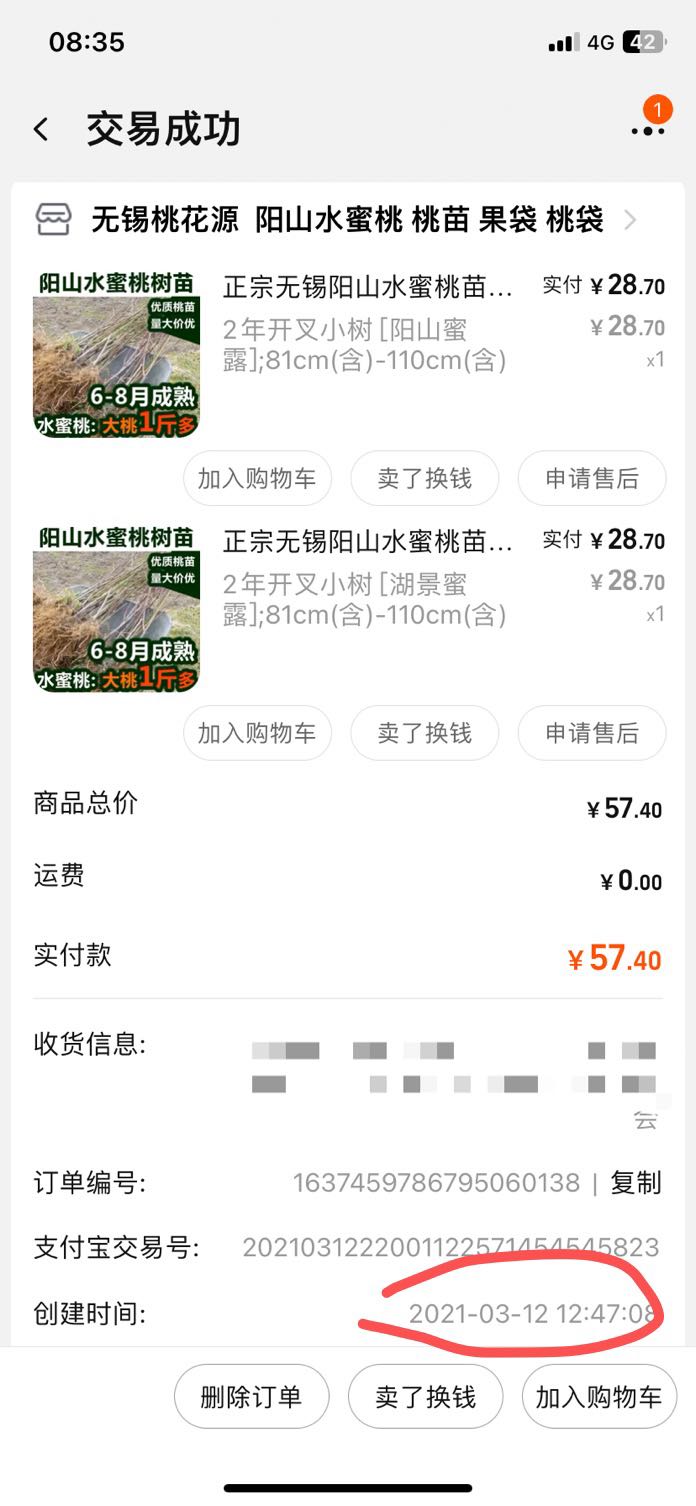Request 申请售后 for the 湖景蜜露 item

coord(591,733)
